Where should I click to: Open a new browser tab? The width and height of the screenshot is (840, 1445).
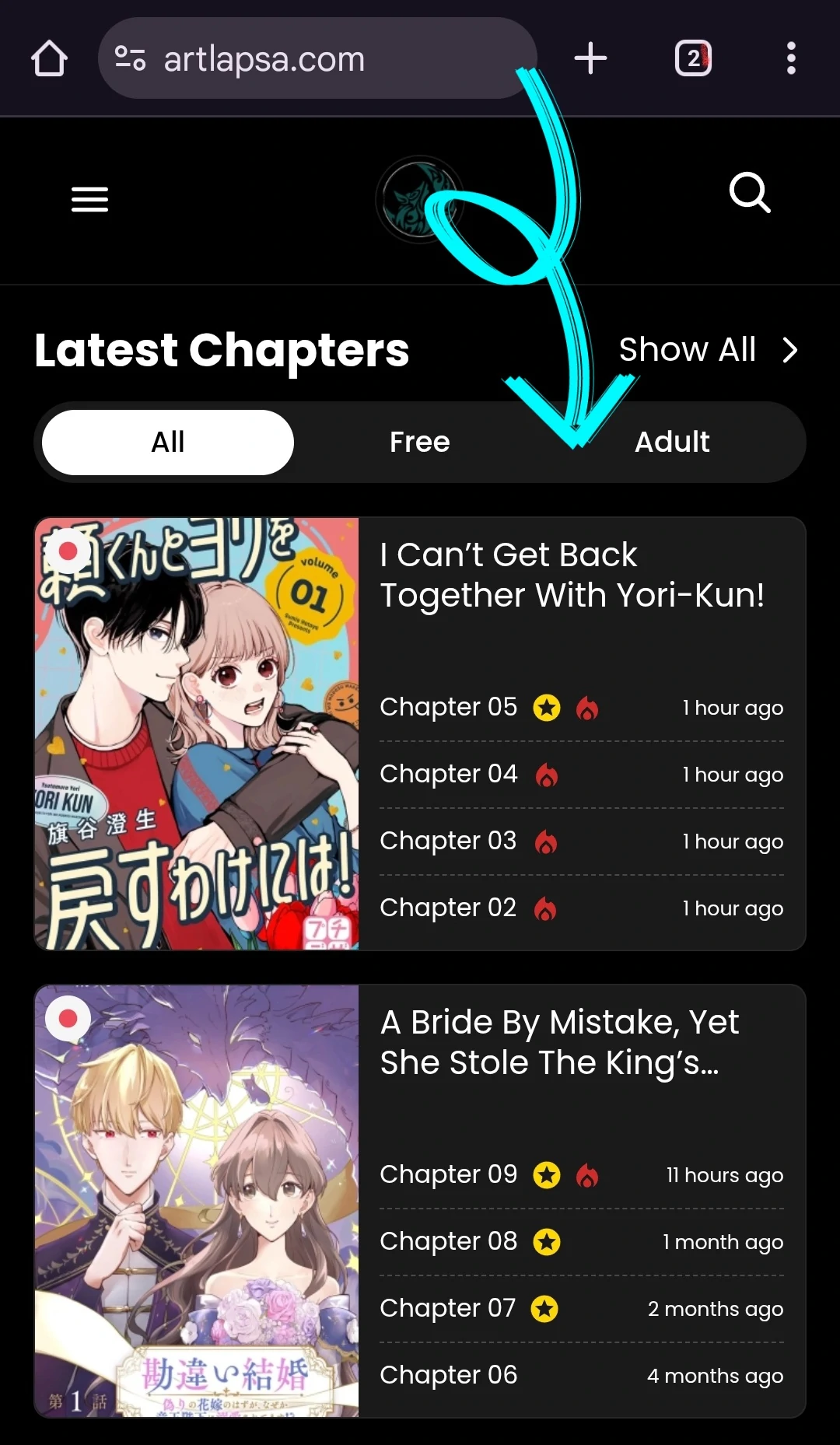pos(590,58)
